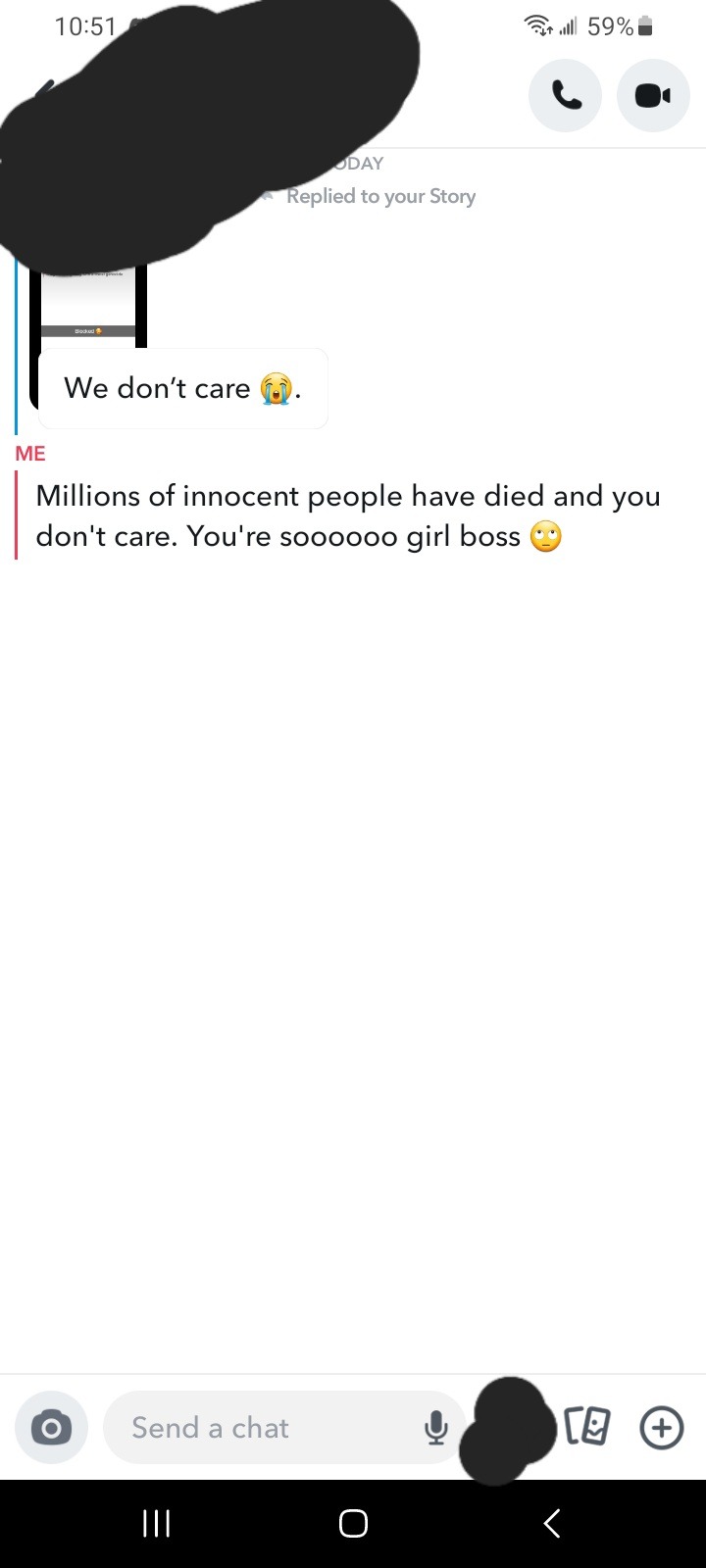This screenshot has height=1568, width=706.
Task: Start a video call
Action: click(653, 95)
